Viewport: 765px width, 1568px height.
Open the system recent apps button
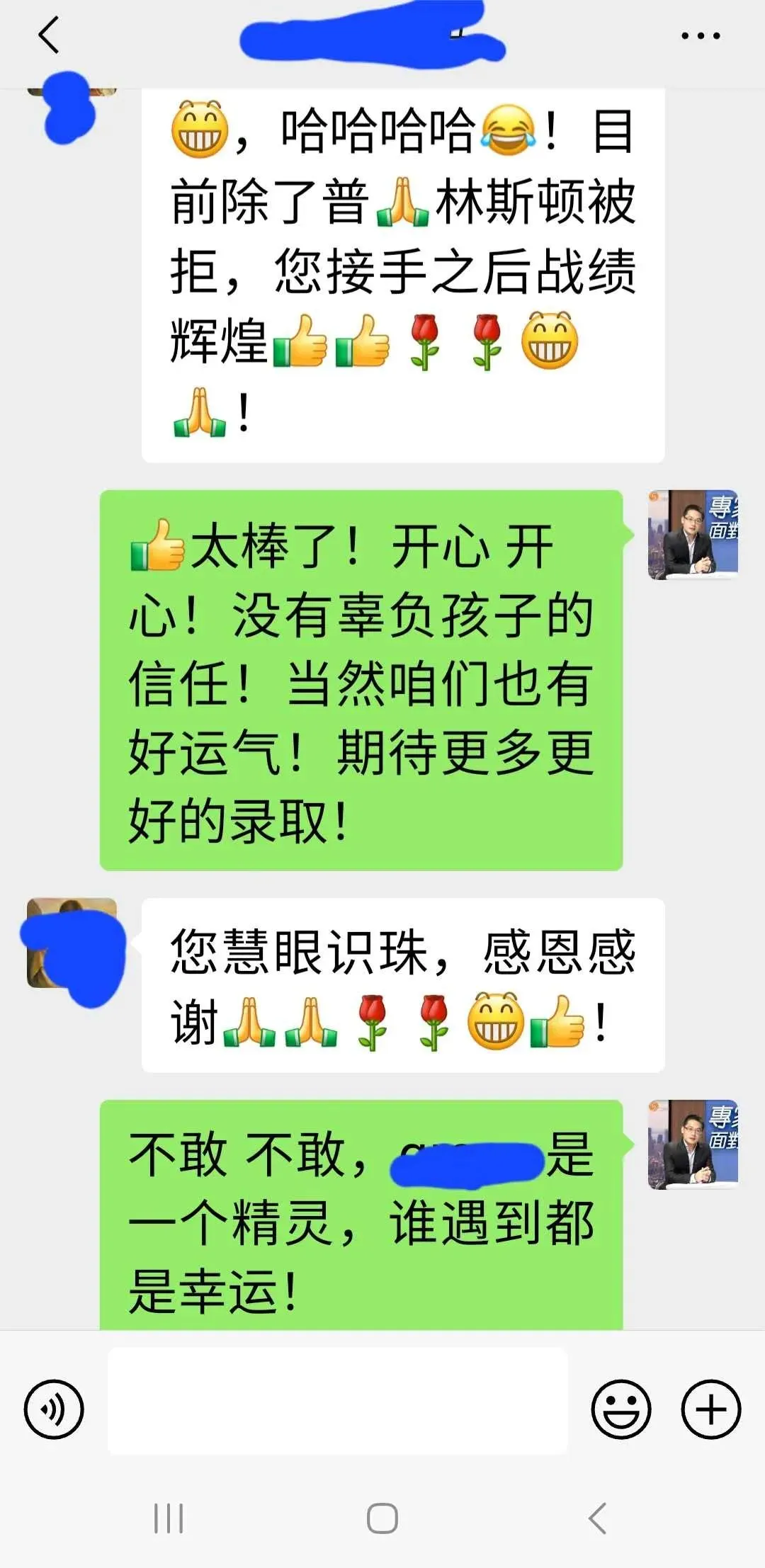pyautogui.click(x=169, y=1518)
